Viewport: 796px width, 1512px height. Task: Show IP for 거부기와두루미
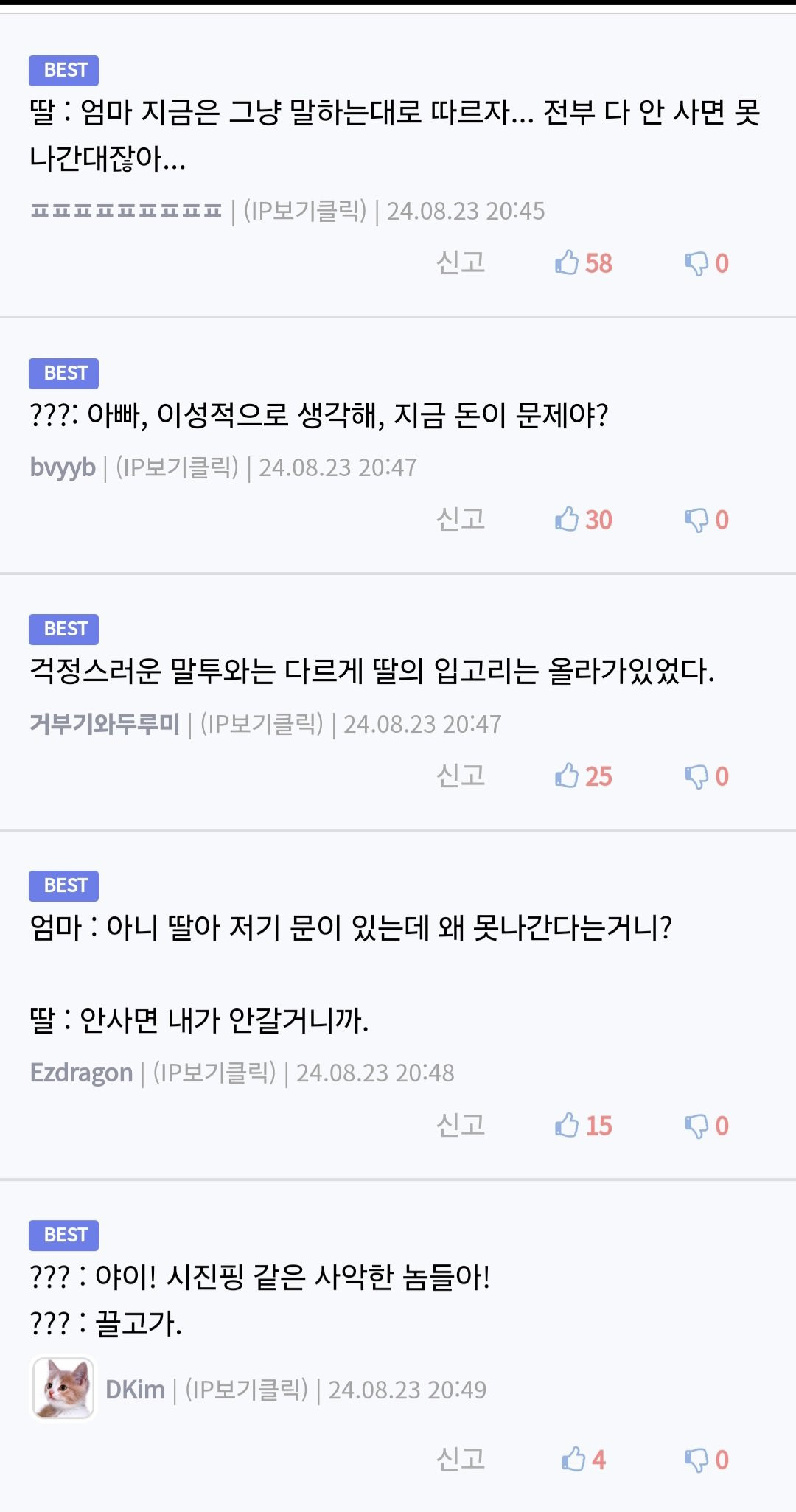(262, 724)
